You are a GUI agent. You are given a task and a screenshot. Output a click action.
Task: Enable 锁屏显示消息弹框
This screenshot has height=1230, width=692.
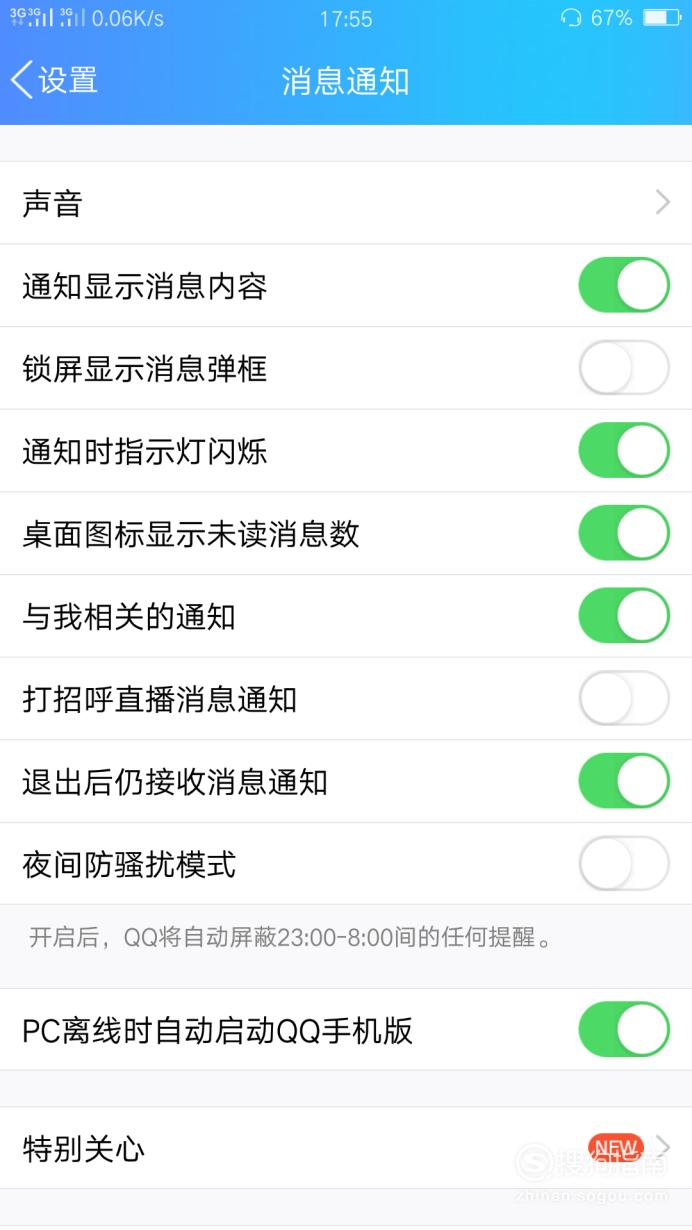pos(624,368)
